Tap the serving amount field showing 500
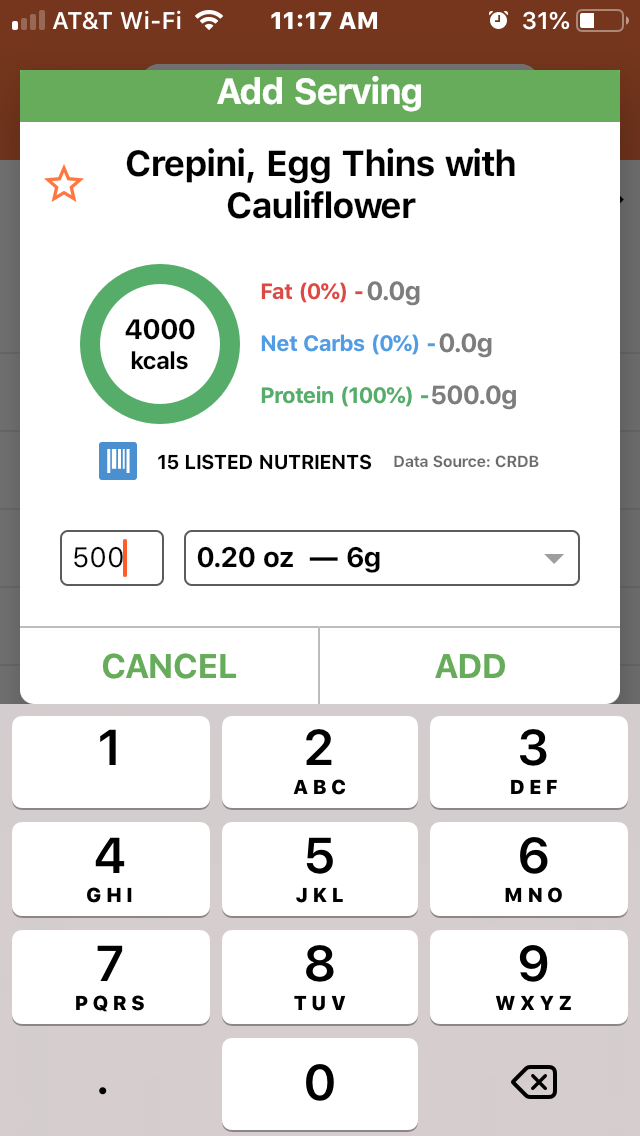This screenshot has width=640, height=1136. [112, 558]
